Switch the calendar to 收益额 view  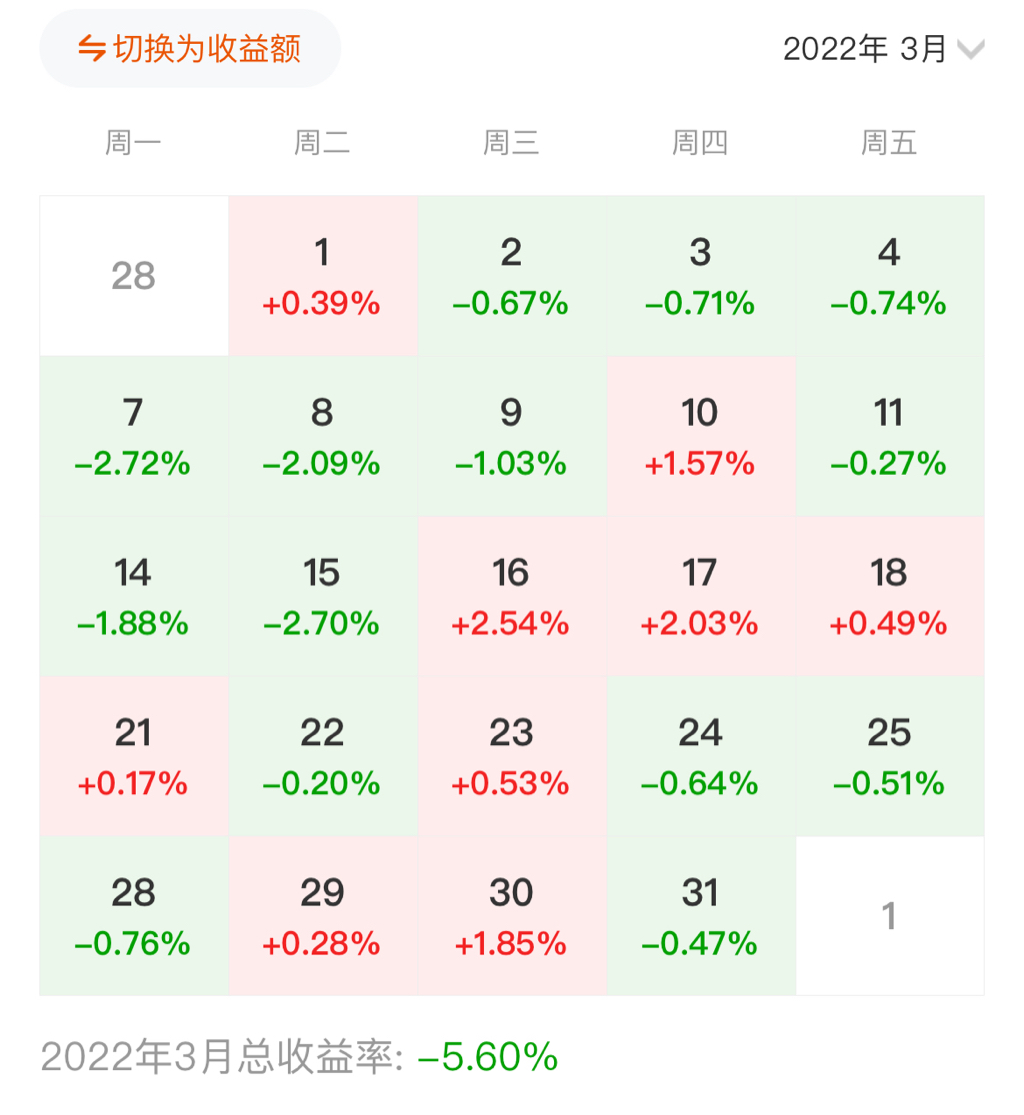pos(190,49)
